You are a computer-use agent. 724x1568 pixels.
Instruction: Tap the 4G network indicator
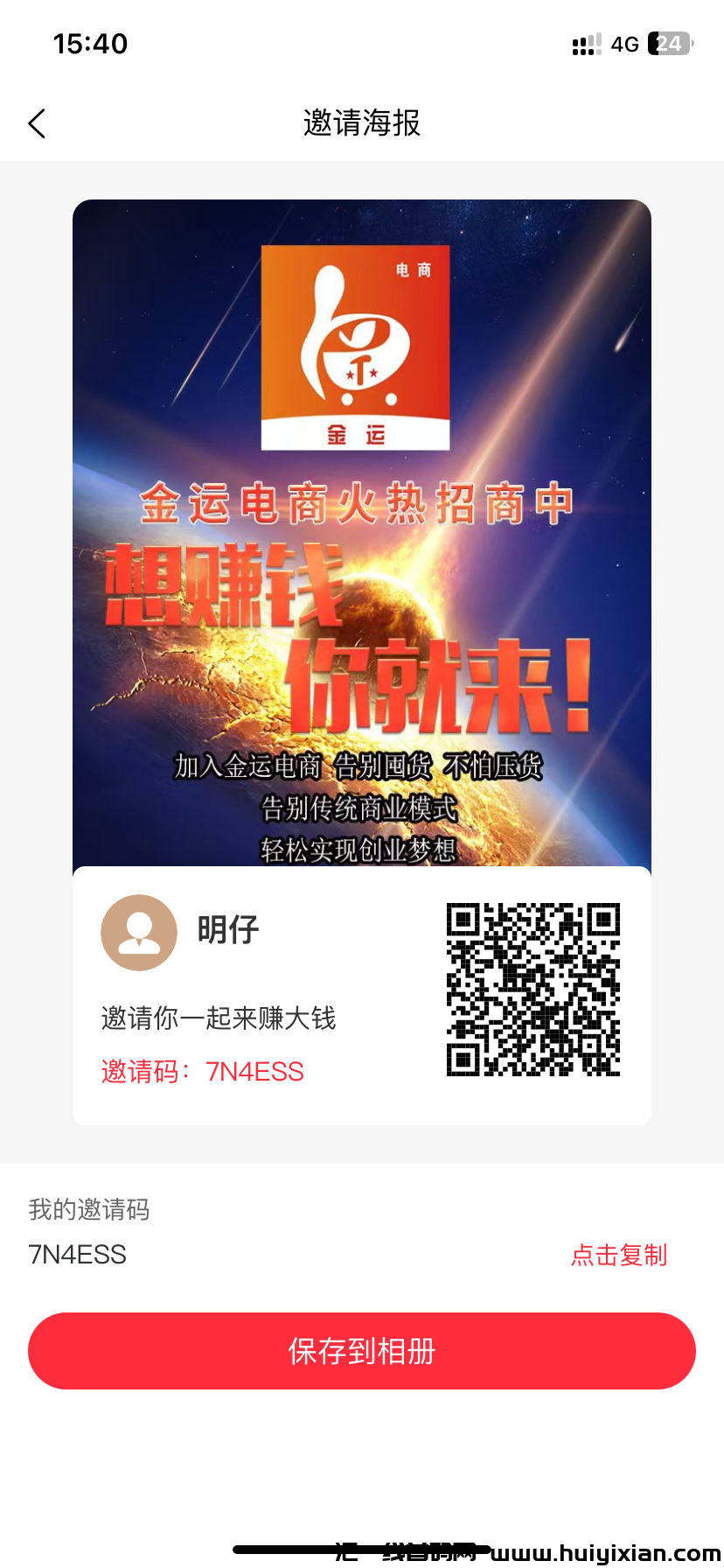[x=623, y=43]
